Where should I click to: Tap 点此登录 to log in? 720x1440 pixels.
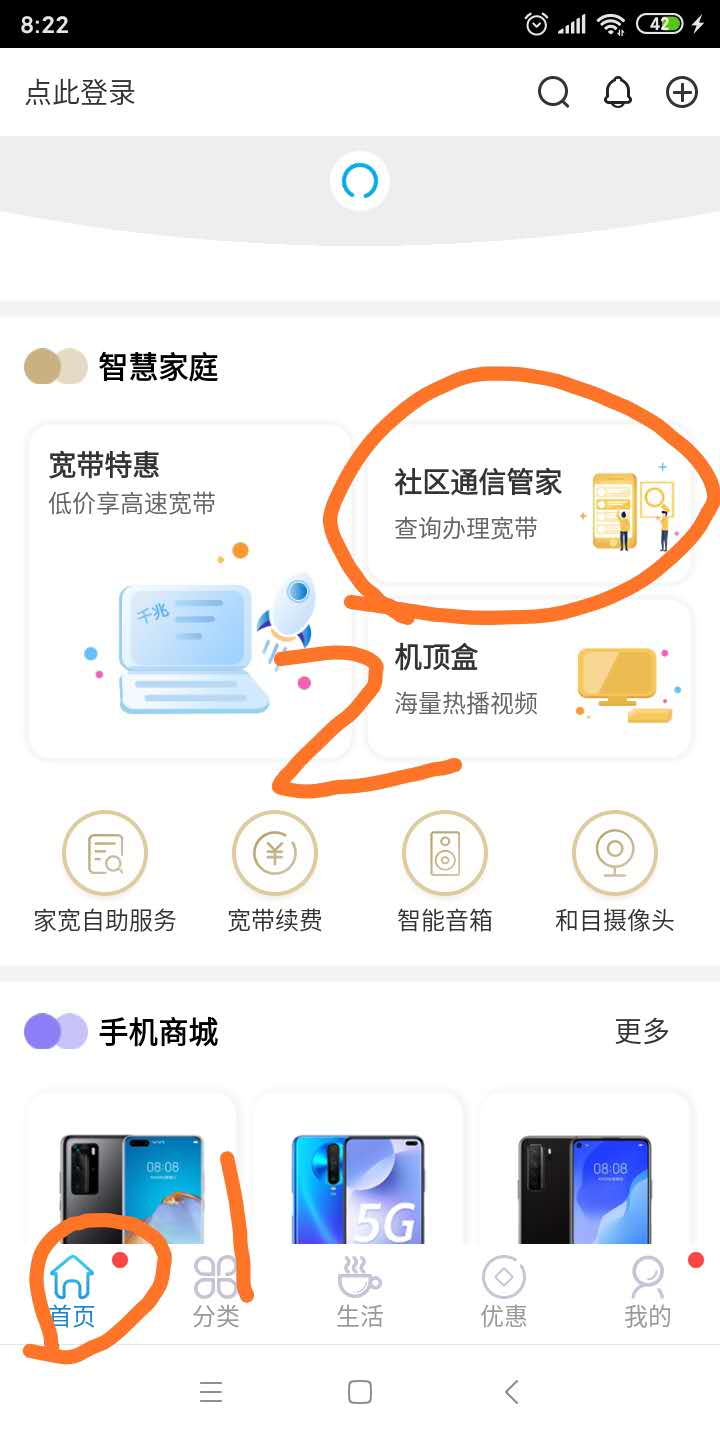click(x=80, y=93)
